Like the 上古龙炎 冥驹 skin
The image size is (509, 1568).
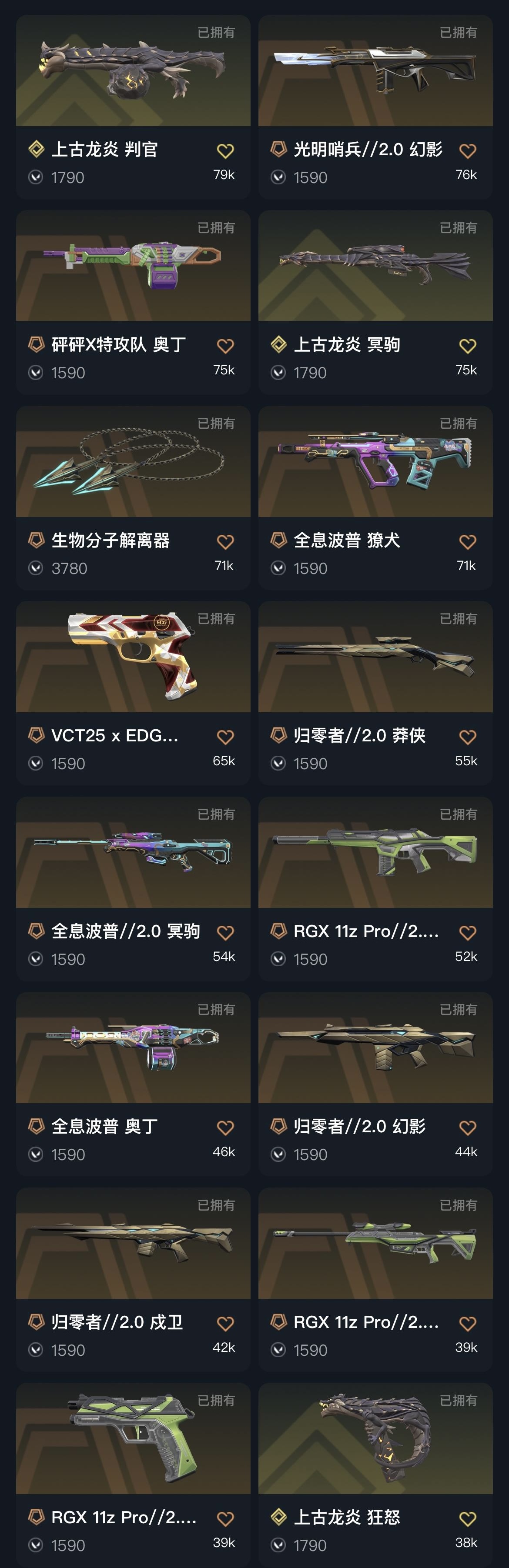(467, 346)
